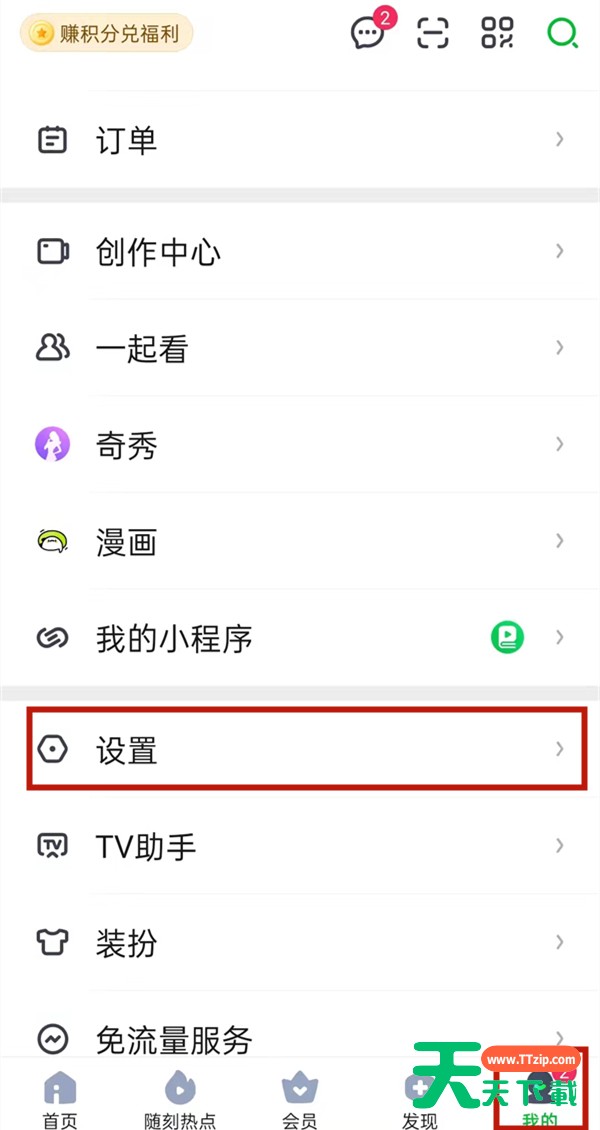The height and width of the screenshot is (1130, 600).
Task: Tap the green search icon
Action: 562,32
